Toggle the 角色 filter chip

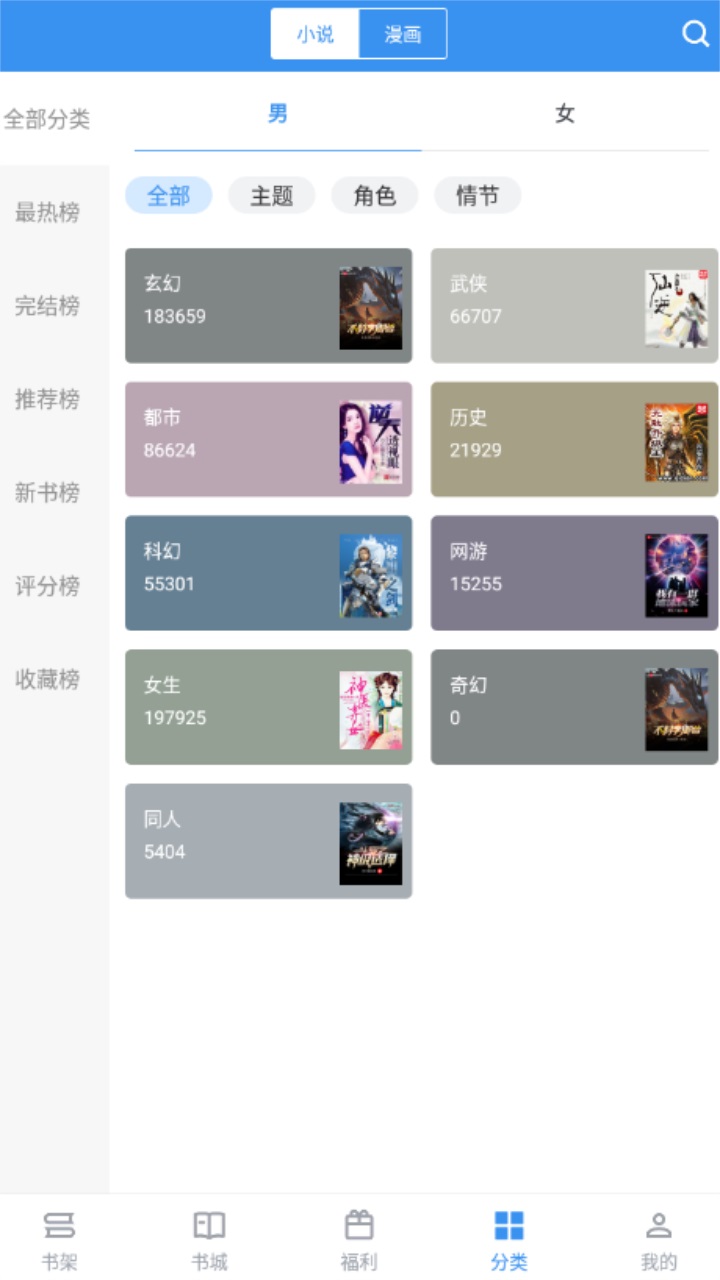coord(374,196)
